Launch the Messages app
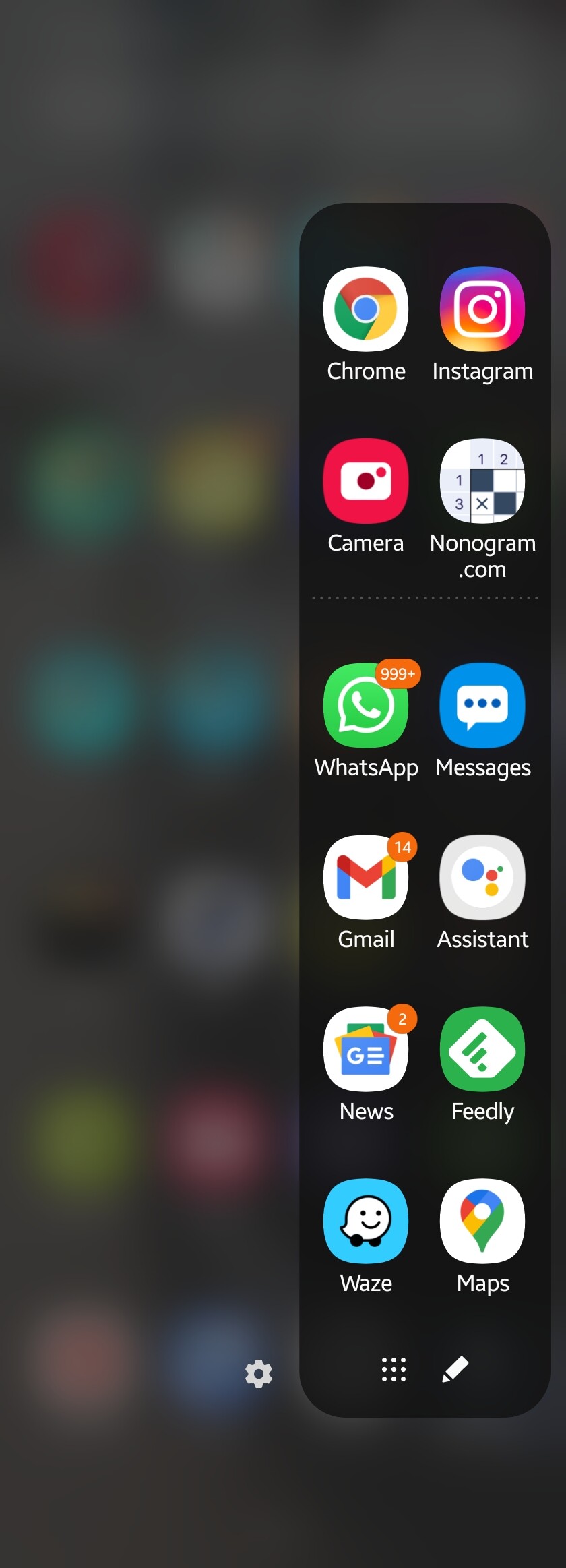The height and width of the screenshot is (1568, 566). coord(482,706)
